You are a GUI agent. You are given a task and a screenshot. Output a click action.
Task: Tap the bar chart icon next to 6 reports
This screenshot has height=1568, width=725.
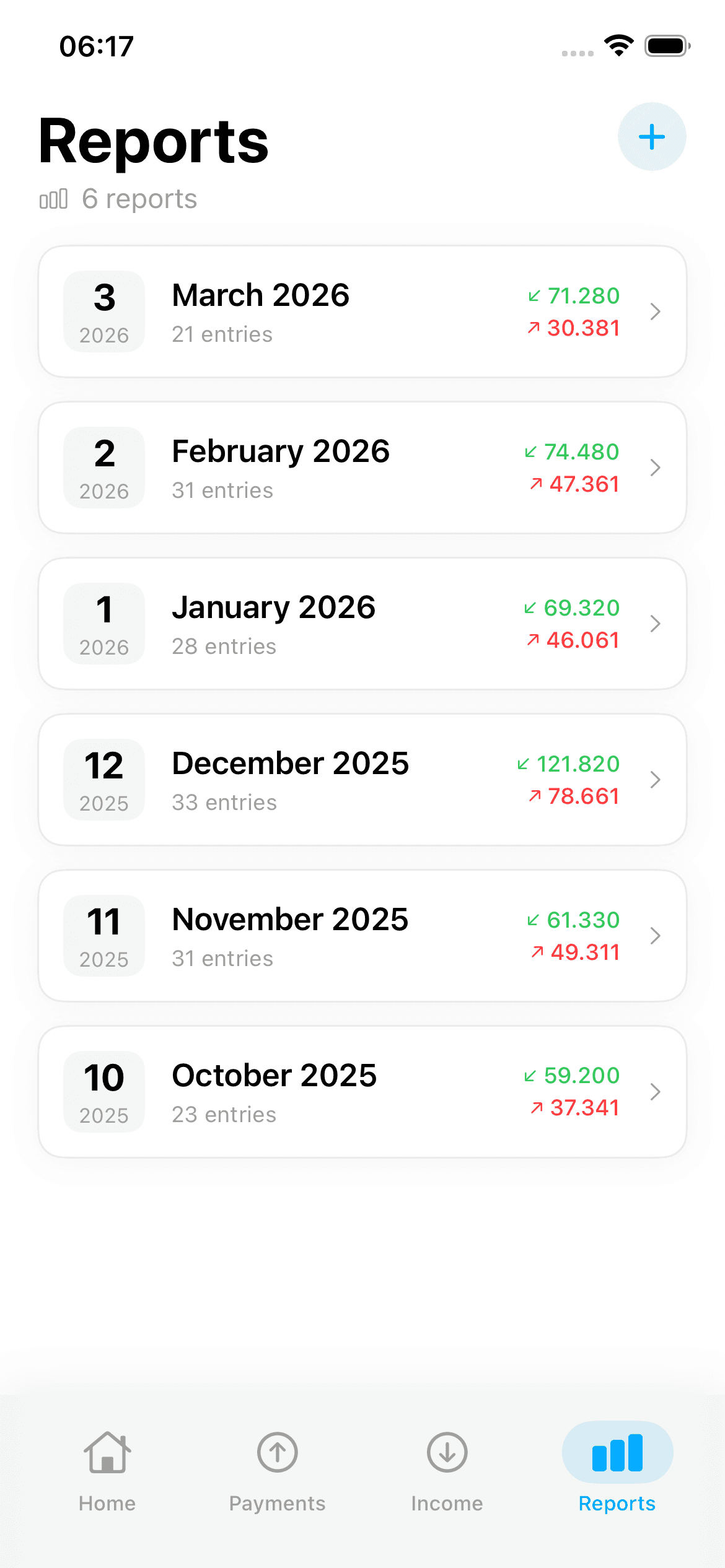point(53,199)
